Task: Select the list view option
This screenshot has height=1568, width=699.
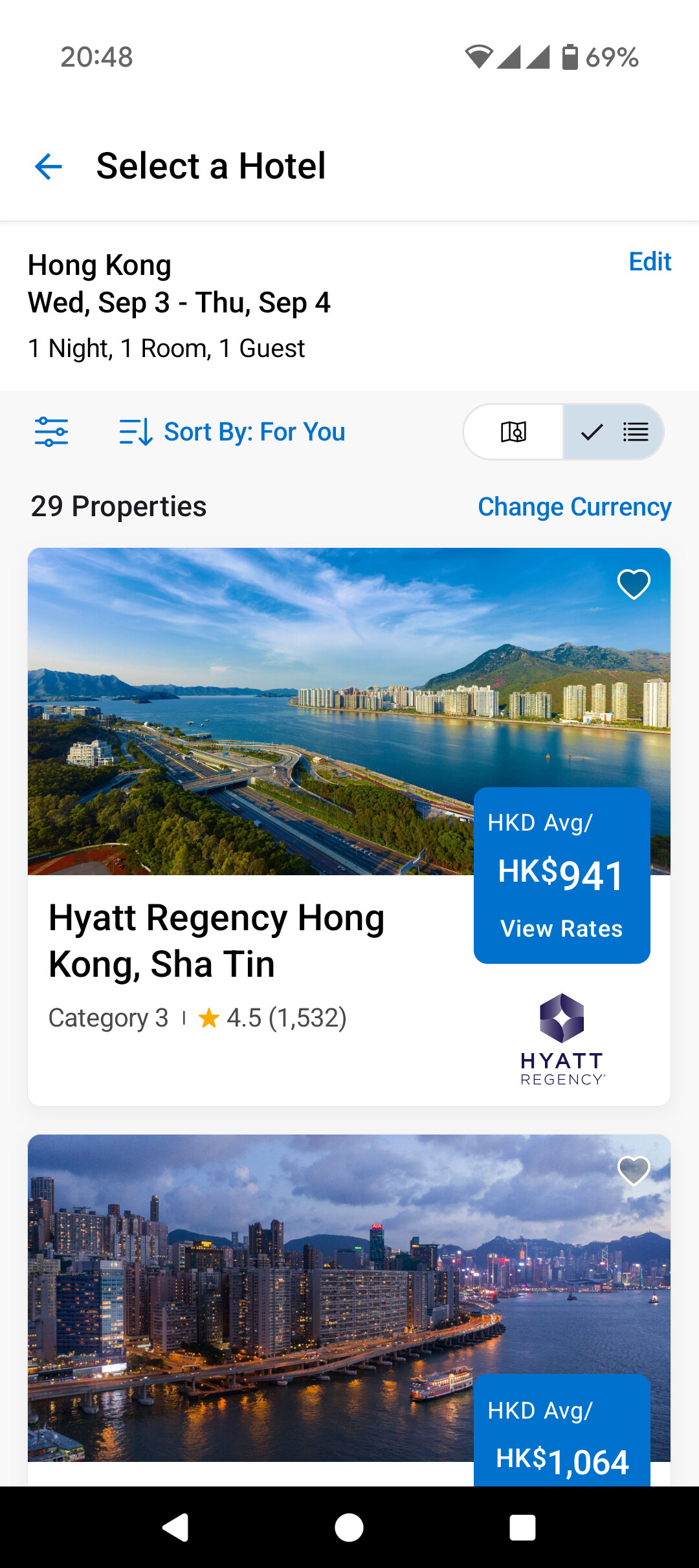Action: coord(614,432)
